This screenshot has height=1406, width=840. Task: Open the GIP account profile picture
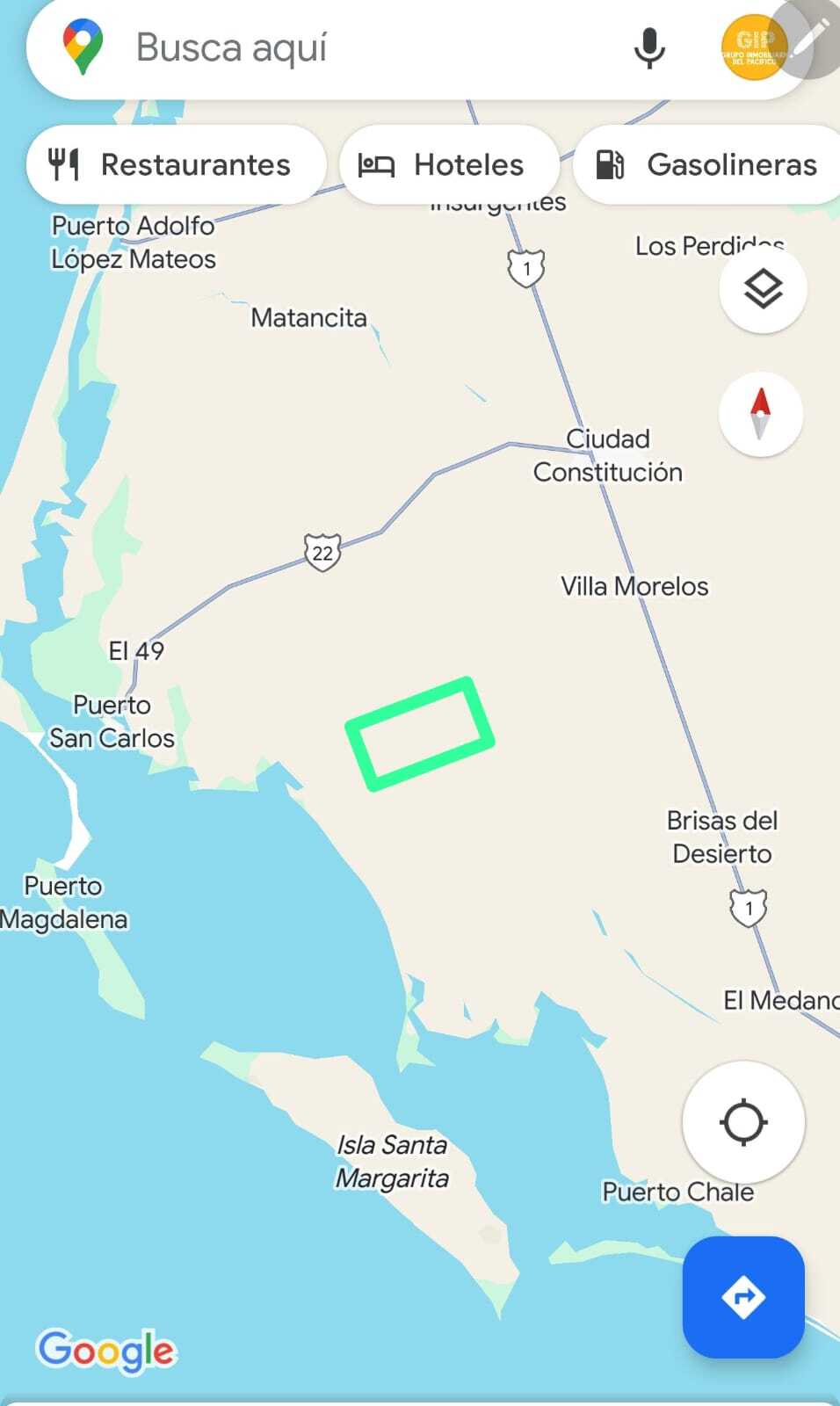tap(753, 48)
